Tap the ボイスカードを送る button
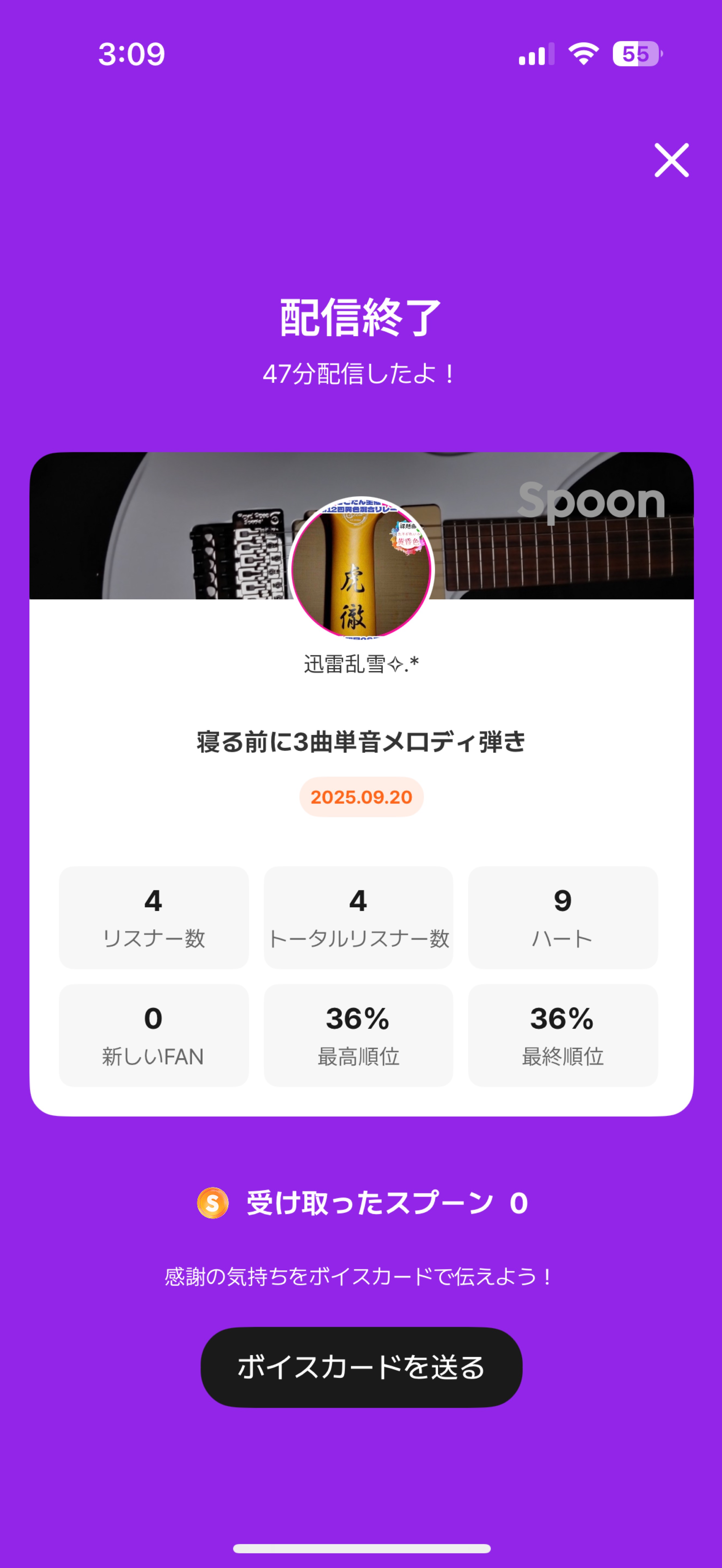This screenshot has width=722, height=1568. [x=361, y=1367]
